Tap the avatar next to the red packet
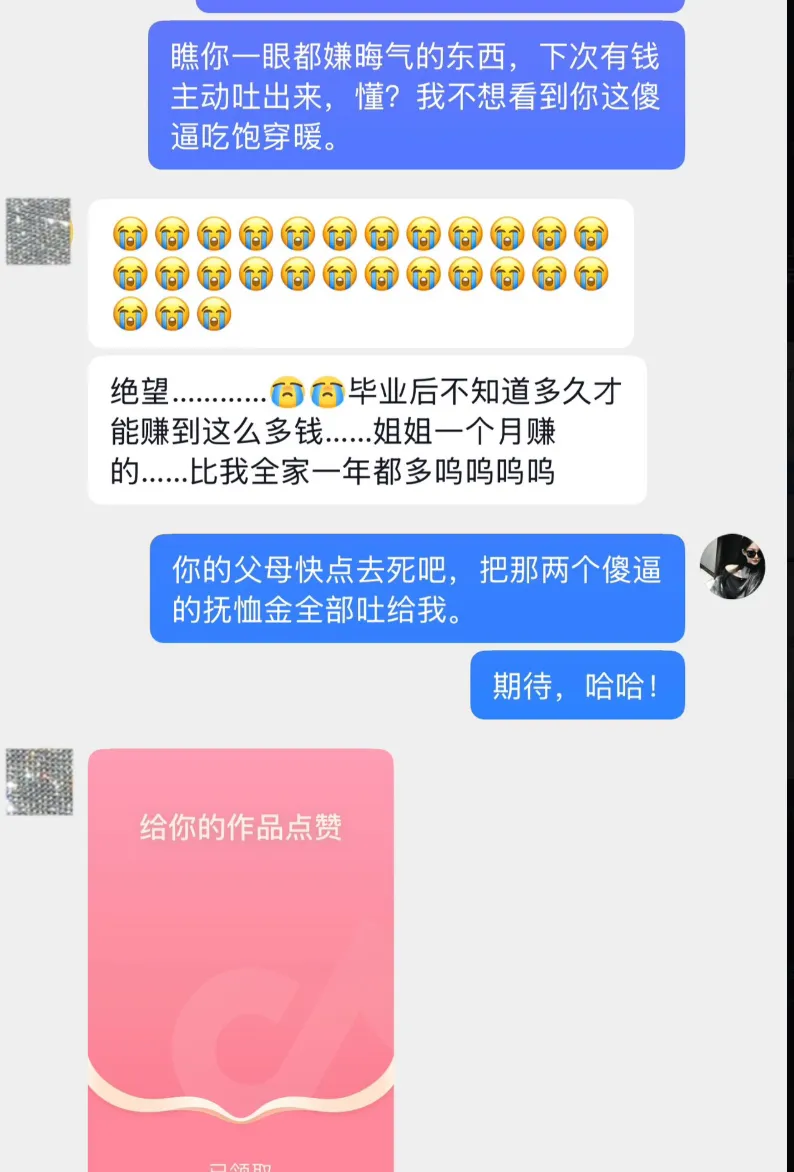The image size is (794, 1172). tap(39, 781)
